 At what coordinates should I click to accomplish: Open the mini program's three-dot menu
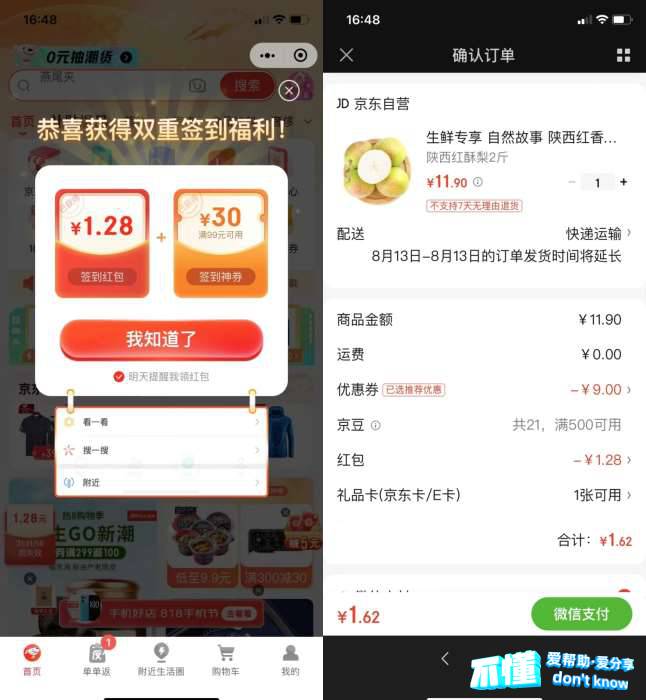pos(267,56)
